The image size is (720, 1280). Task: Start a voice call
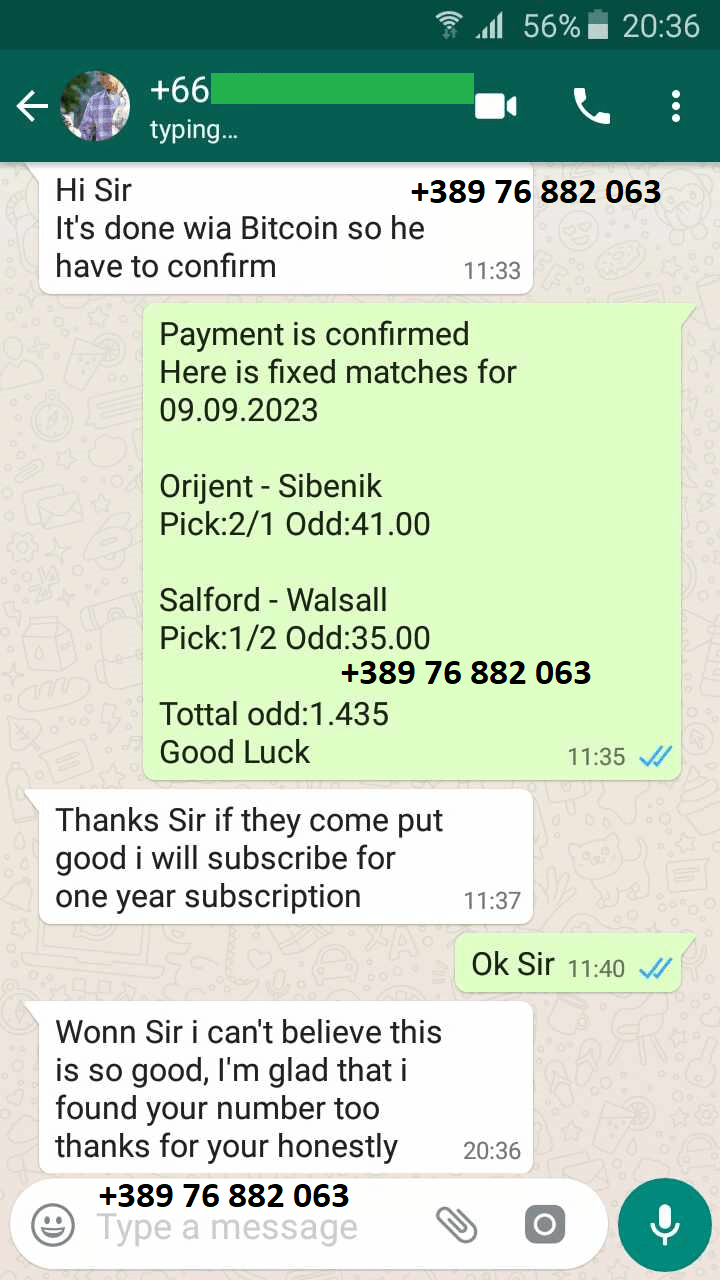591,106
